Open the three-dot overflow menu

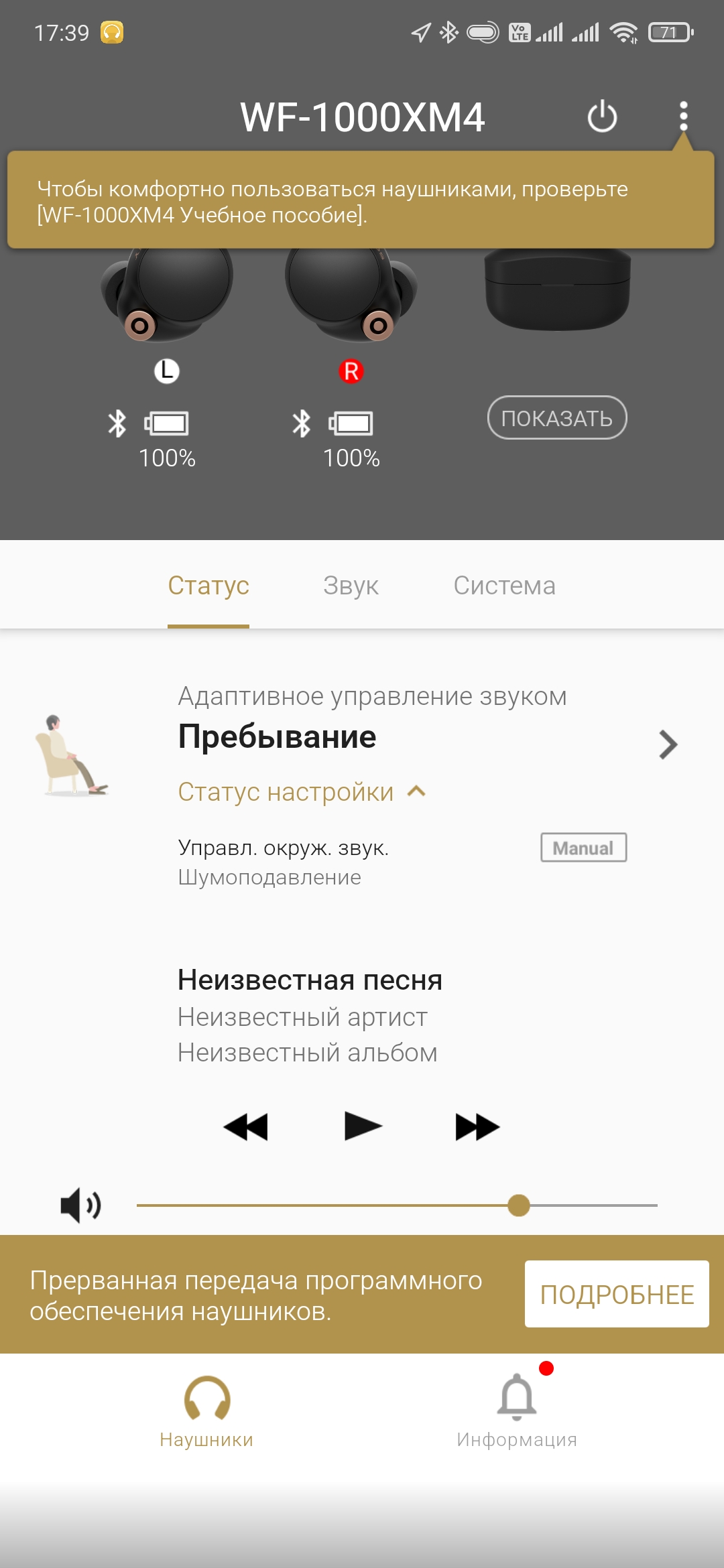tap(683, 117)
